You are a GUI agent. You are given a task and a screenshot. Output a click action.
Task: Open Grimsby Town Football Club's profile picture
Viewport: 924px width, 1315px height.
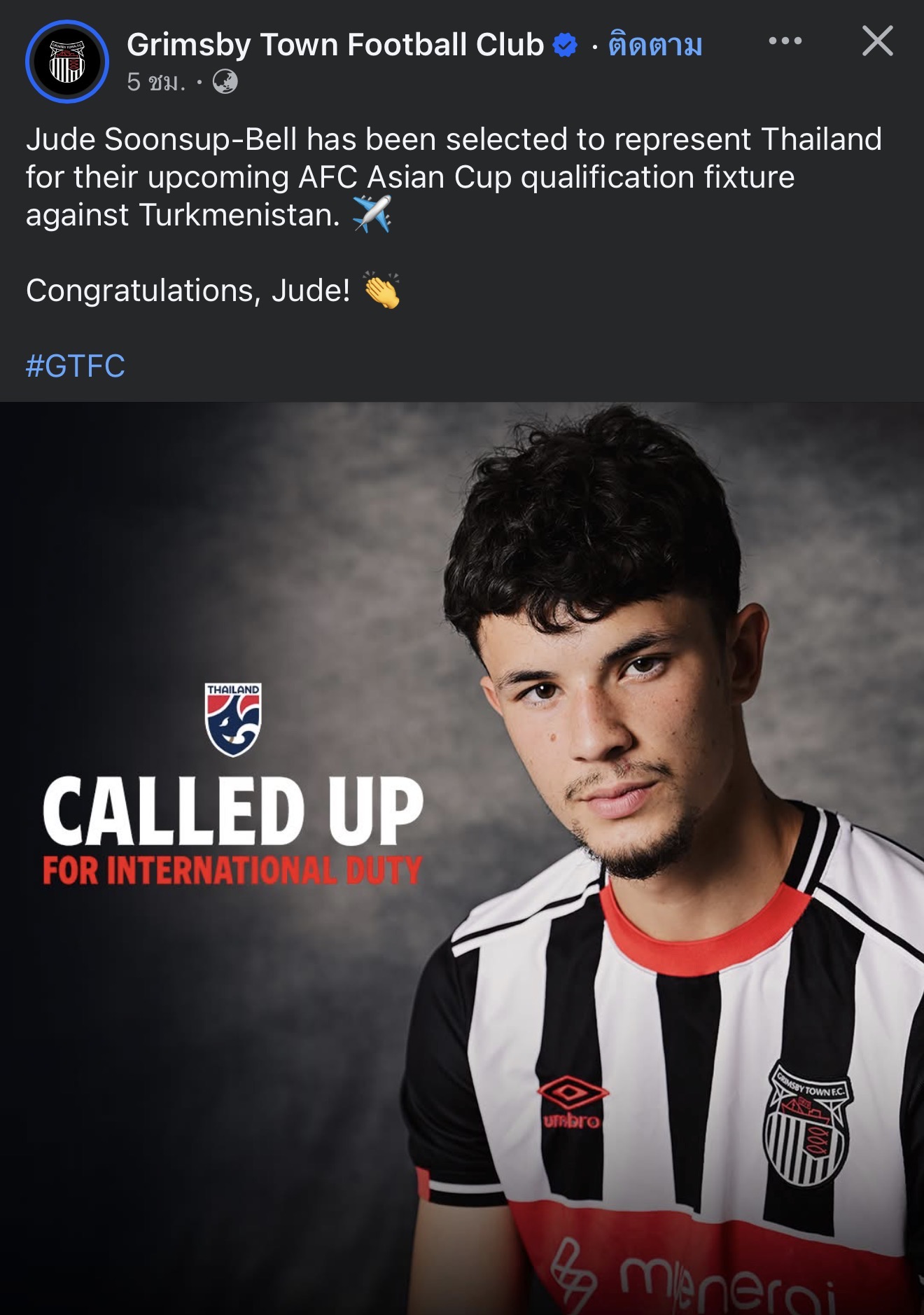pos(67,62)
